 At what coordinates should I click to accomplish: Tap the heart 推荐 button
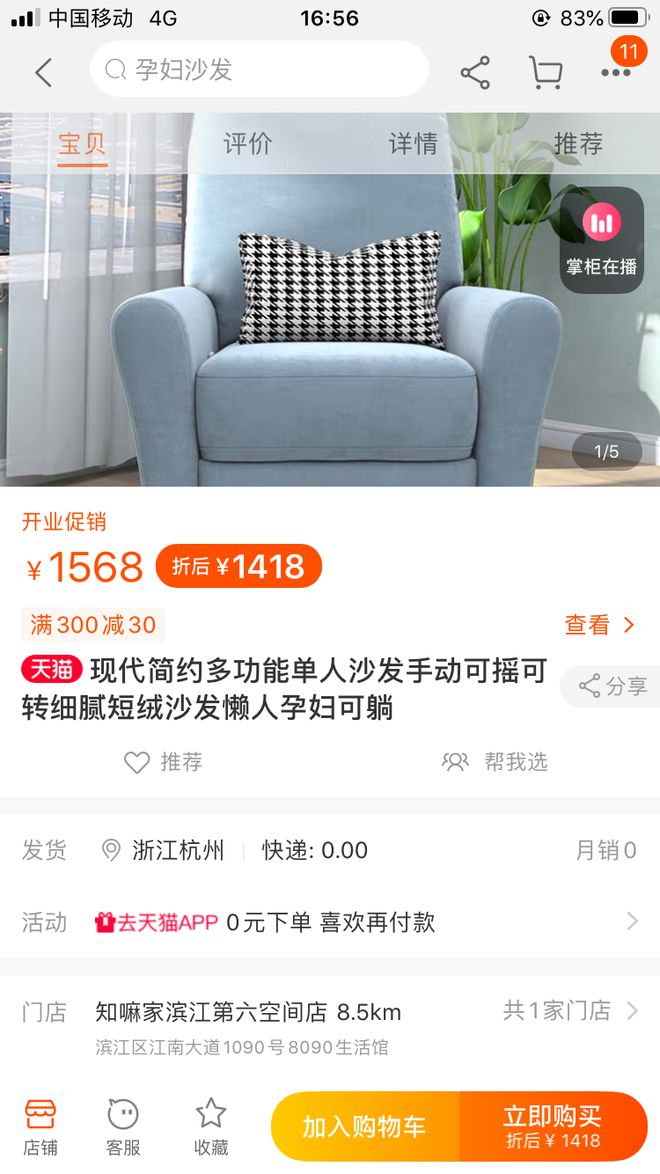point(163,762)
